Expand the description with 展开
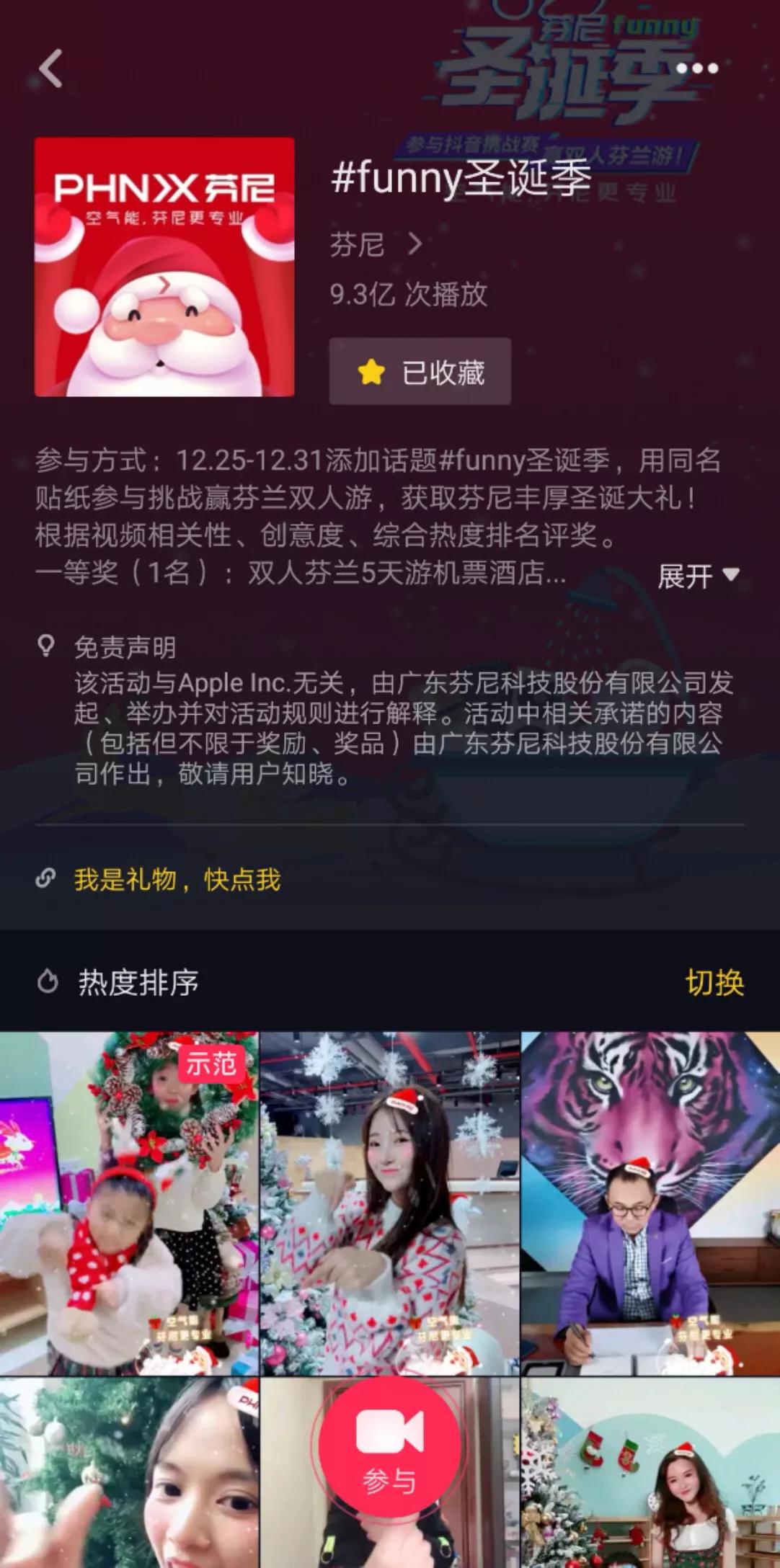The image size is (780, 1568). 698,576
